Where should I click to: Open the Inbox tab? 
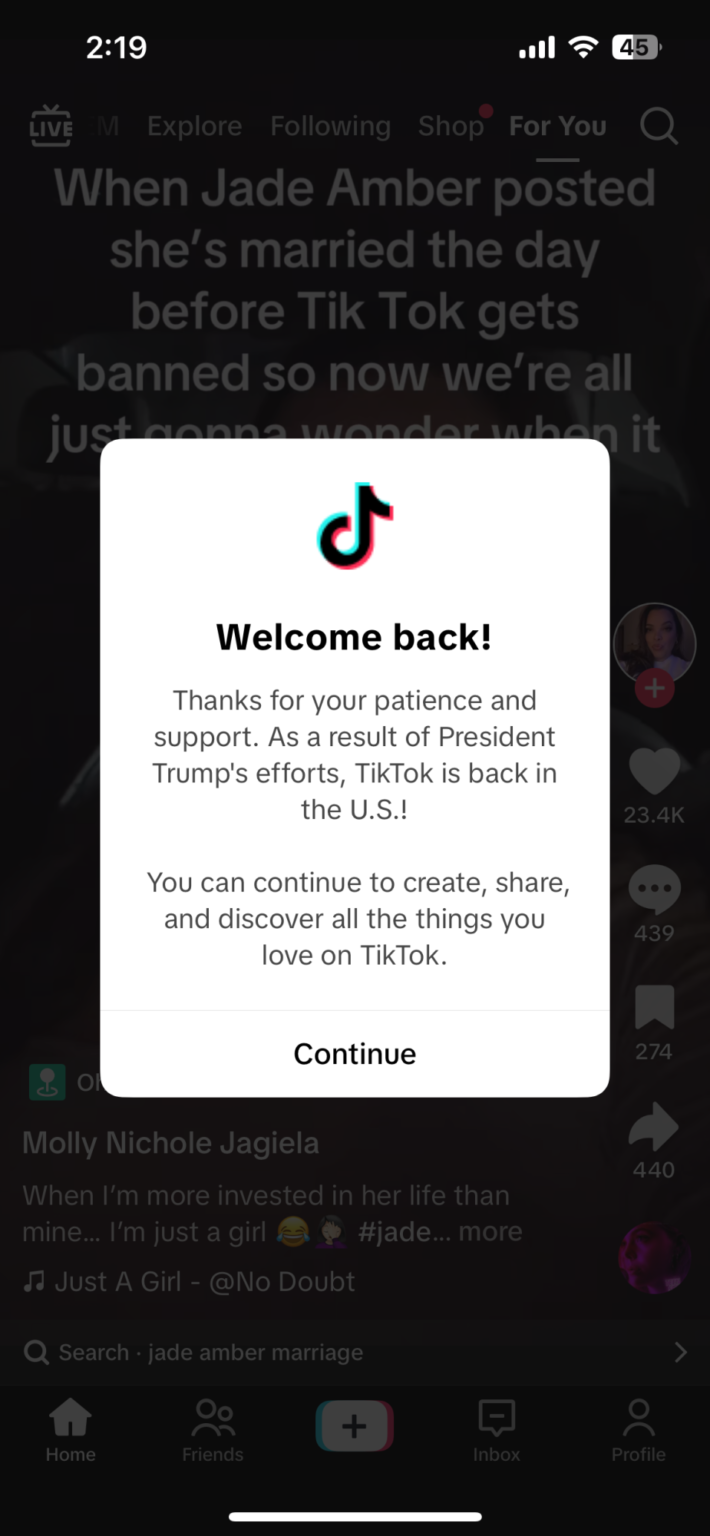pyautogui.click(x=496, y=1431)
